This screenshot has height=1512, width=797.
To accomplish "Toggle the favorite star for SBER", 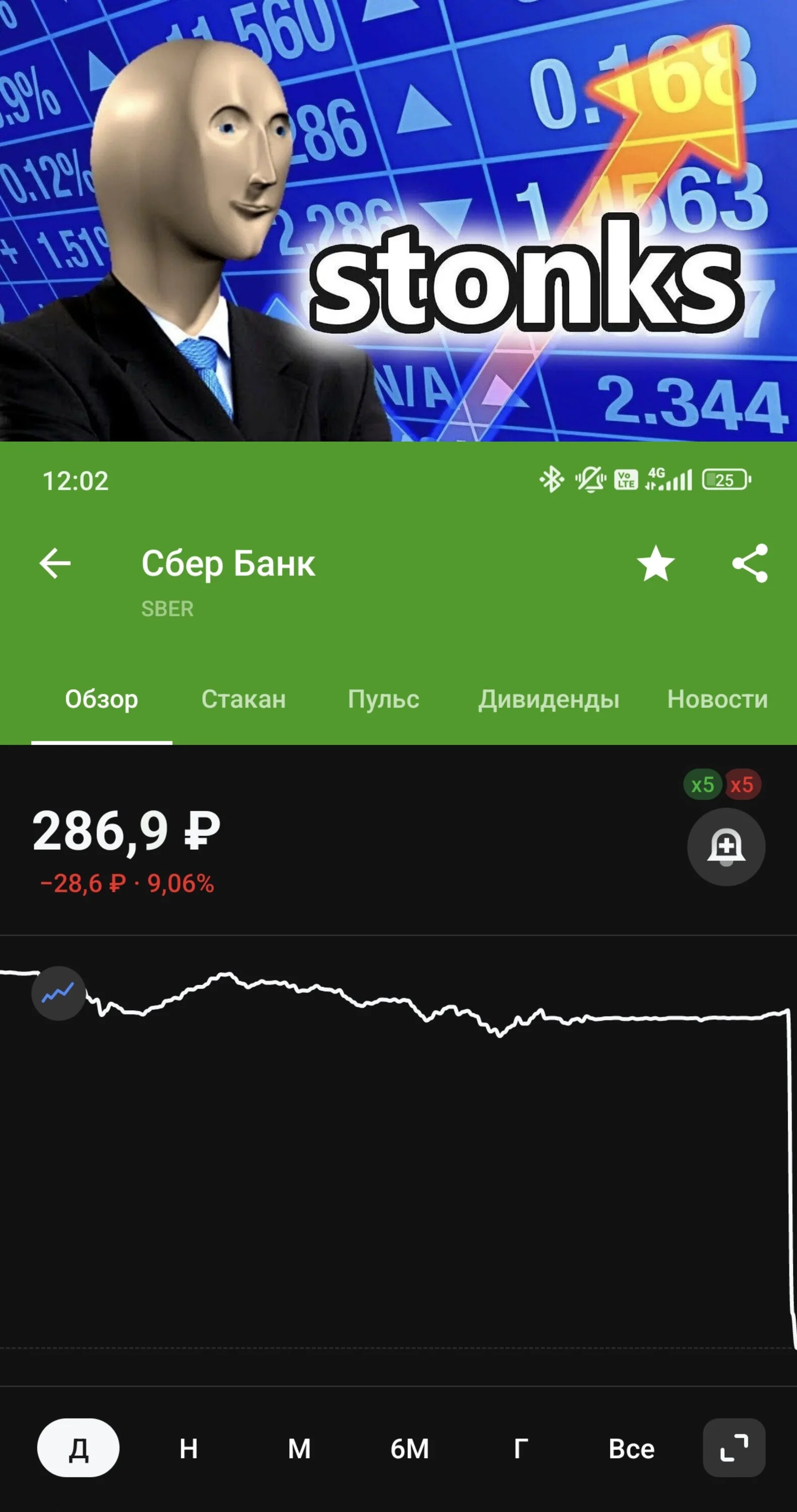I will [655, 563].
